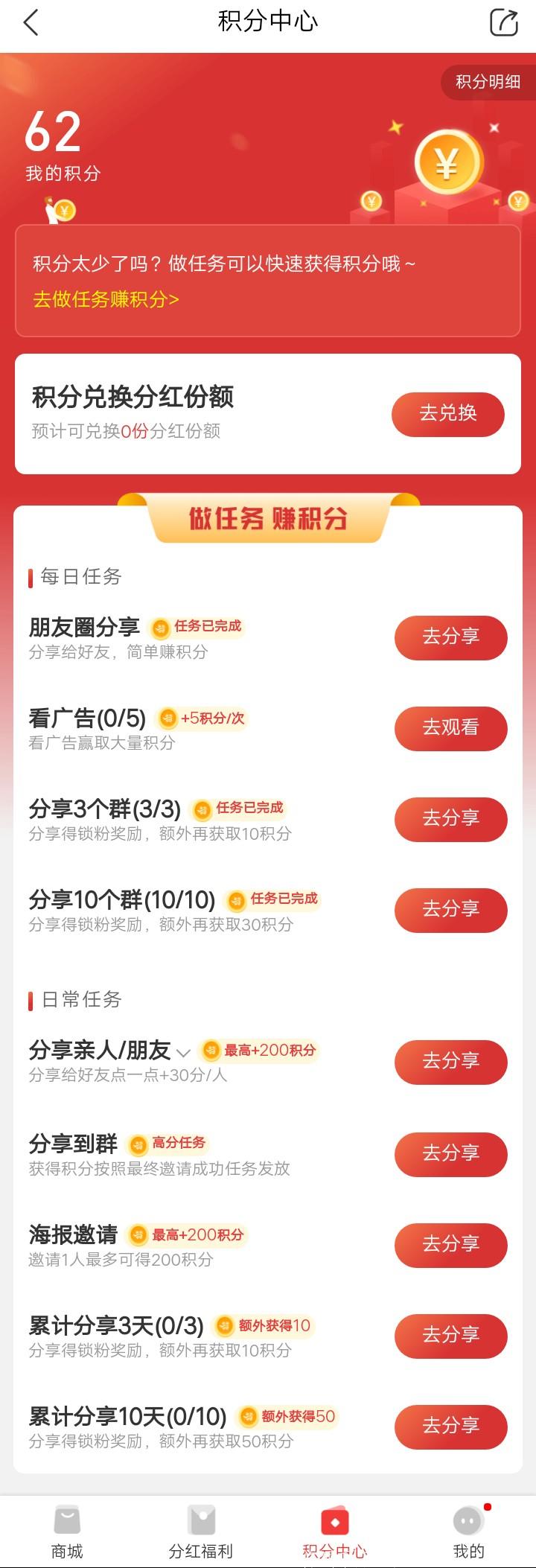This screenshot has width=536, height=1568.
Task: Tap 去分享 for 累计分享3天 task
Action: pos(450,1336)
